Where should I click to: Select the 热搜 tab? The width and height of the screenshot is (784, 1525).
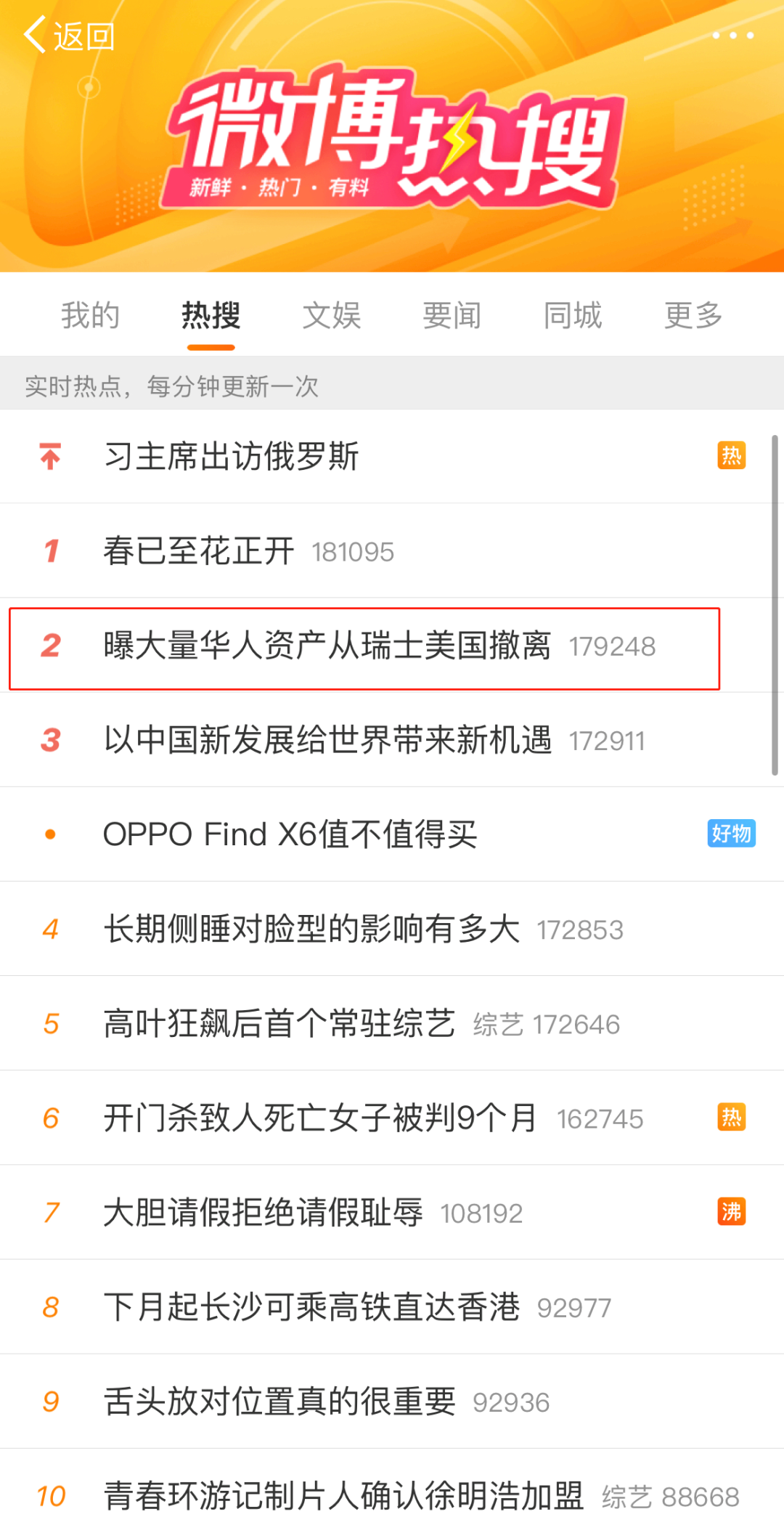211,316
